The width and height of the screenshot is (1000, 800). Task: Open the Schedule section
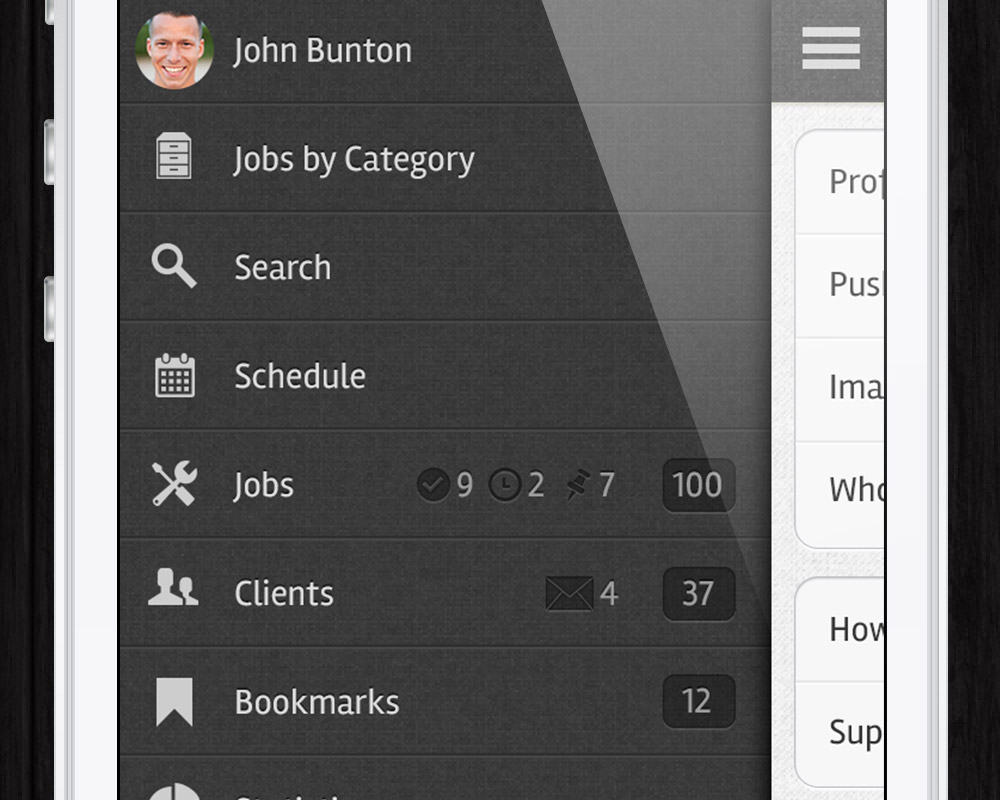tap(445, 375)
